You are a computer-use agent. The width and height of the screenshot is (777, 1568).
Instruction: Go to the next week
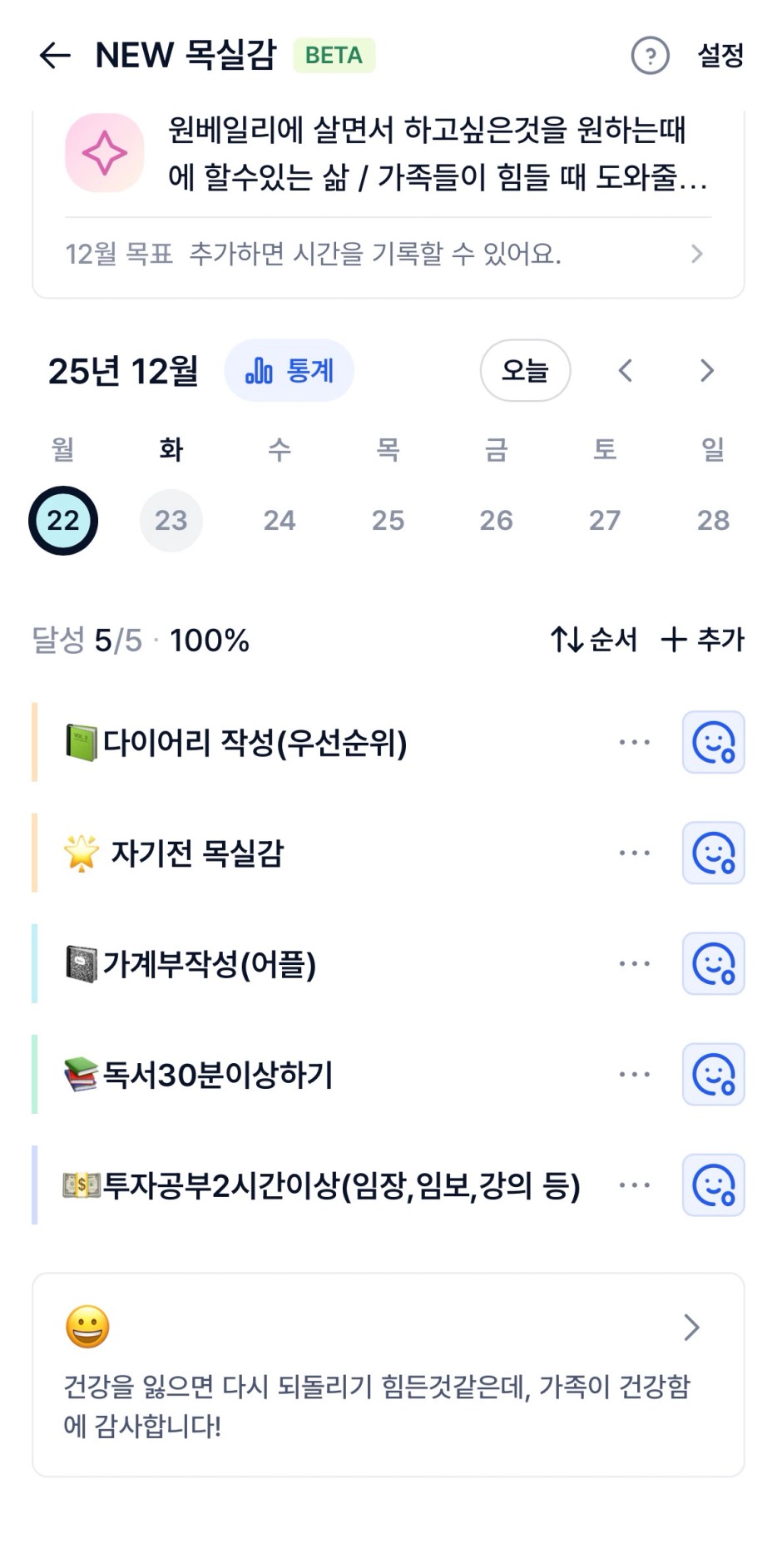tap(706, 370)
